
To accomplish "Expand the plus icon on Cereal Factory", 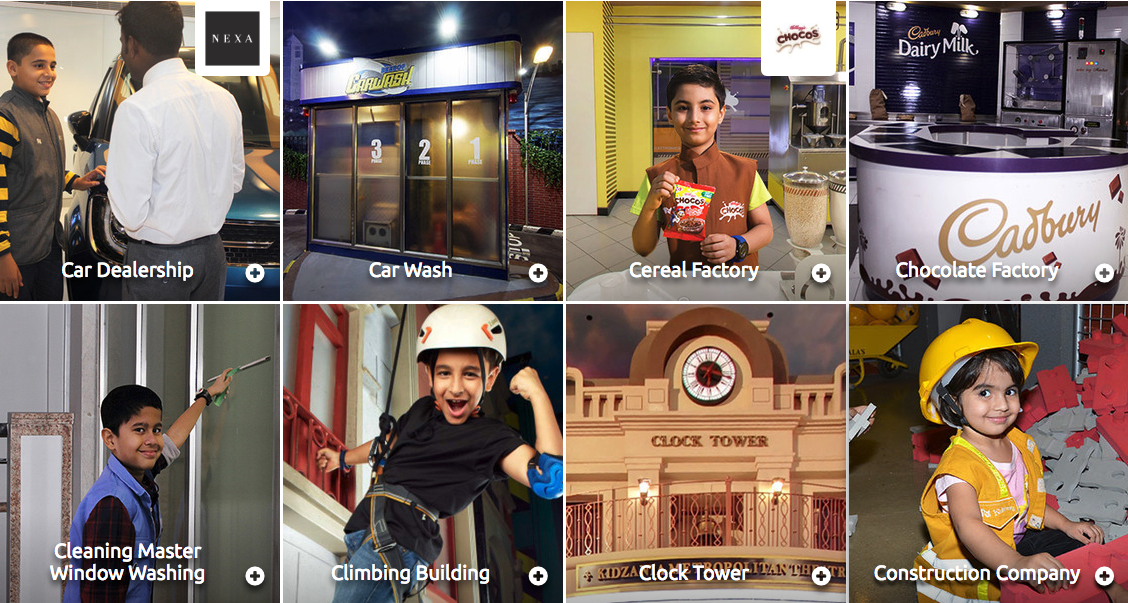I will click(821, 273).
